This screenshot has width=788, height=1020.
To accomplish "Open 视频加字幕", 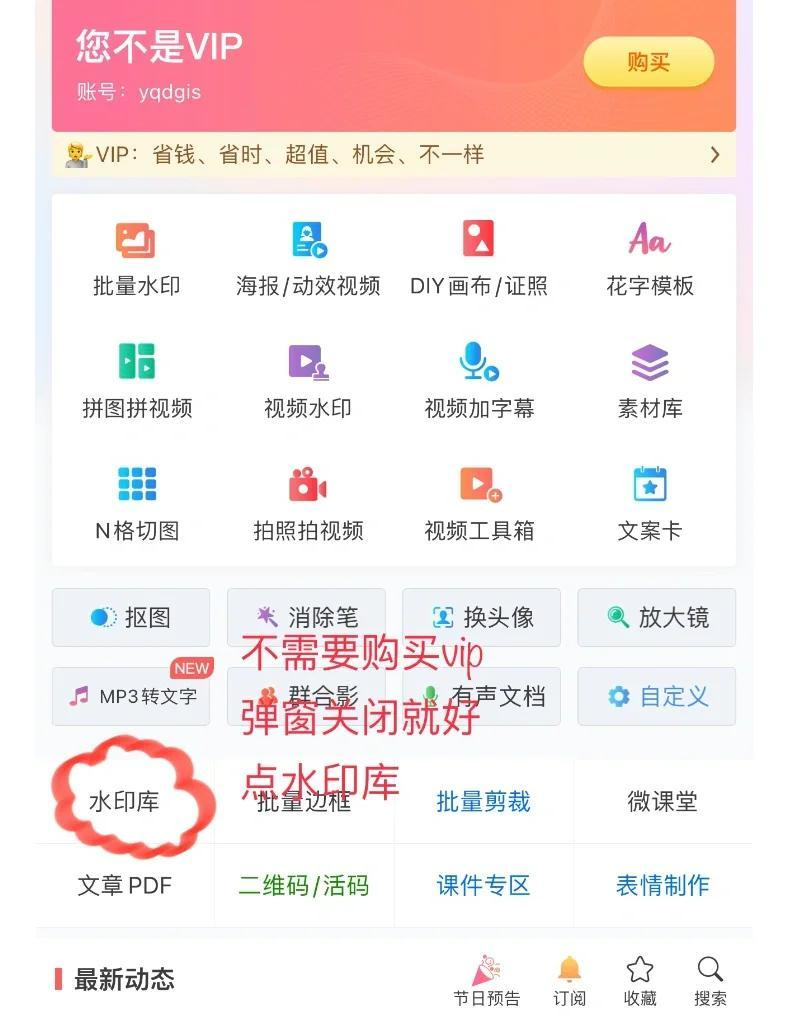I will click(479, 382).
